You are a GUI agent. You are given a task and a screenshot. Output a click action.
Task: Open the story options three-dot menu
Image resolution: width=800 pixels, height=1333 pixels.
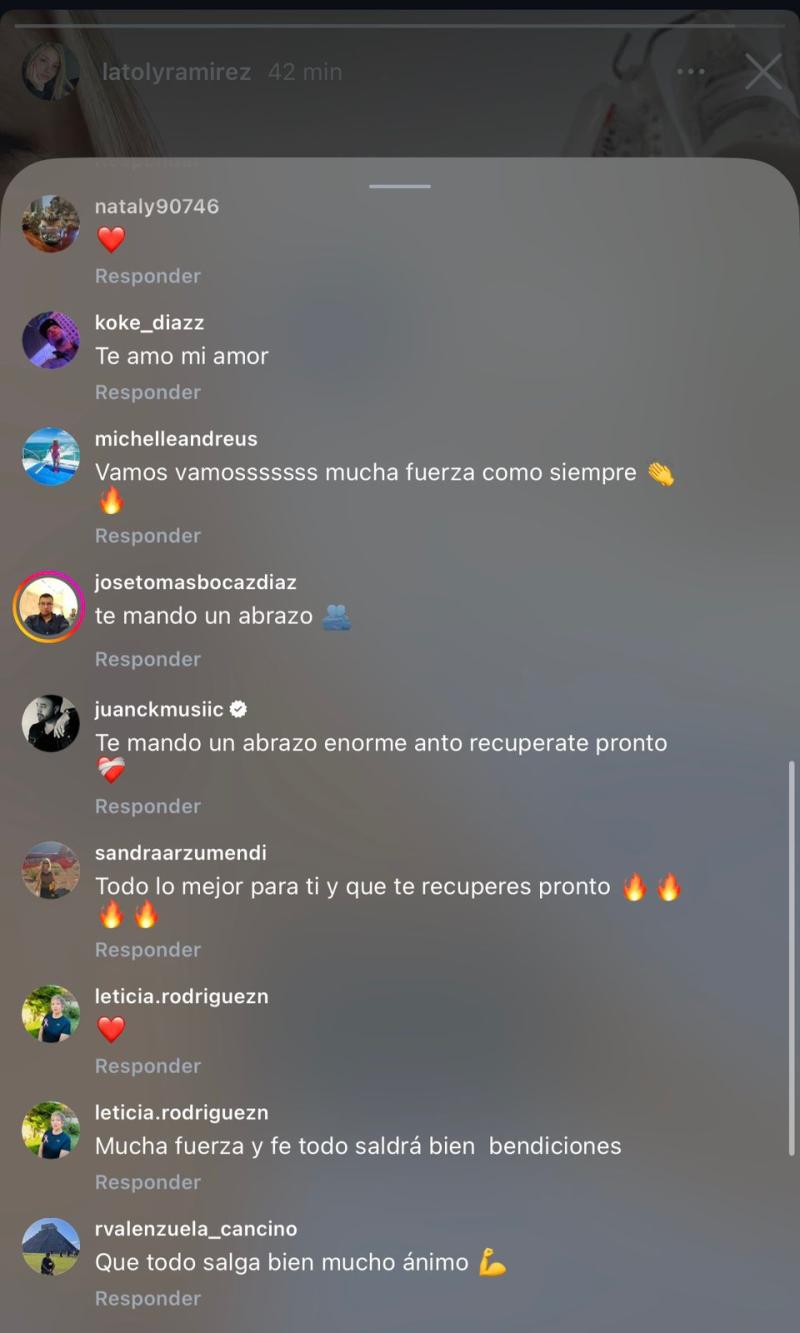click(690, 72)
